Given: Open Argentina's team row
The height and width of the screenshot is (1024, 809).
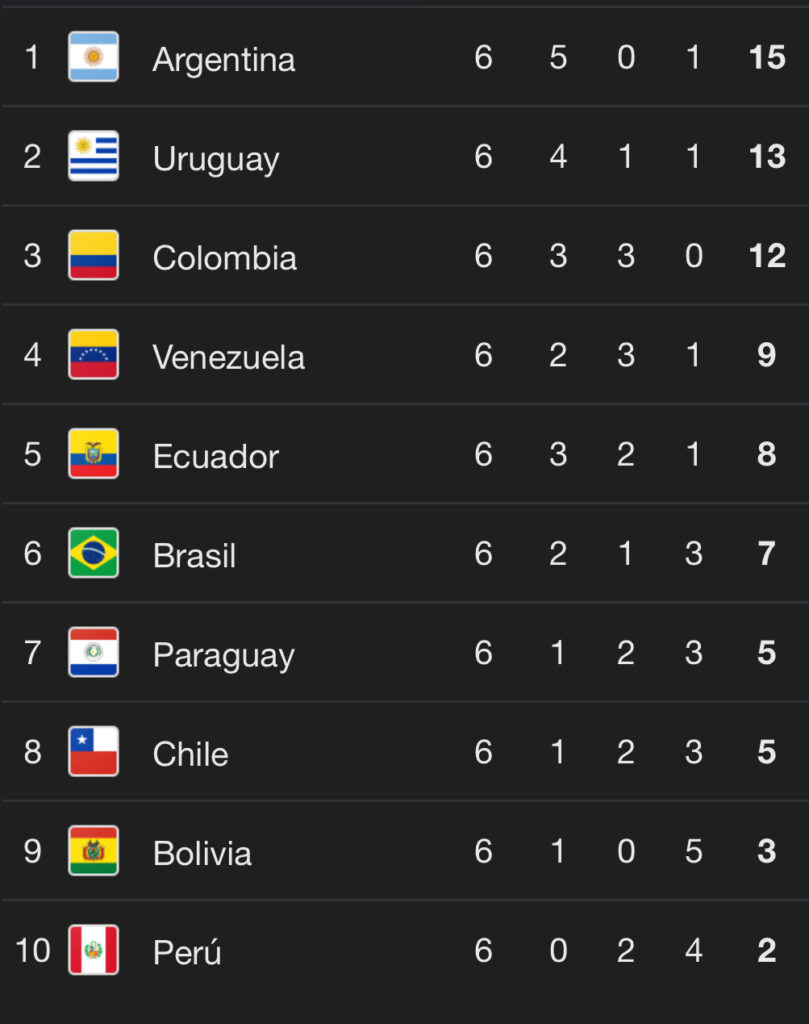Looking at the screenshot, I should coord(223,59).
